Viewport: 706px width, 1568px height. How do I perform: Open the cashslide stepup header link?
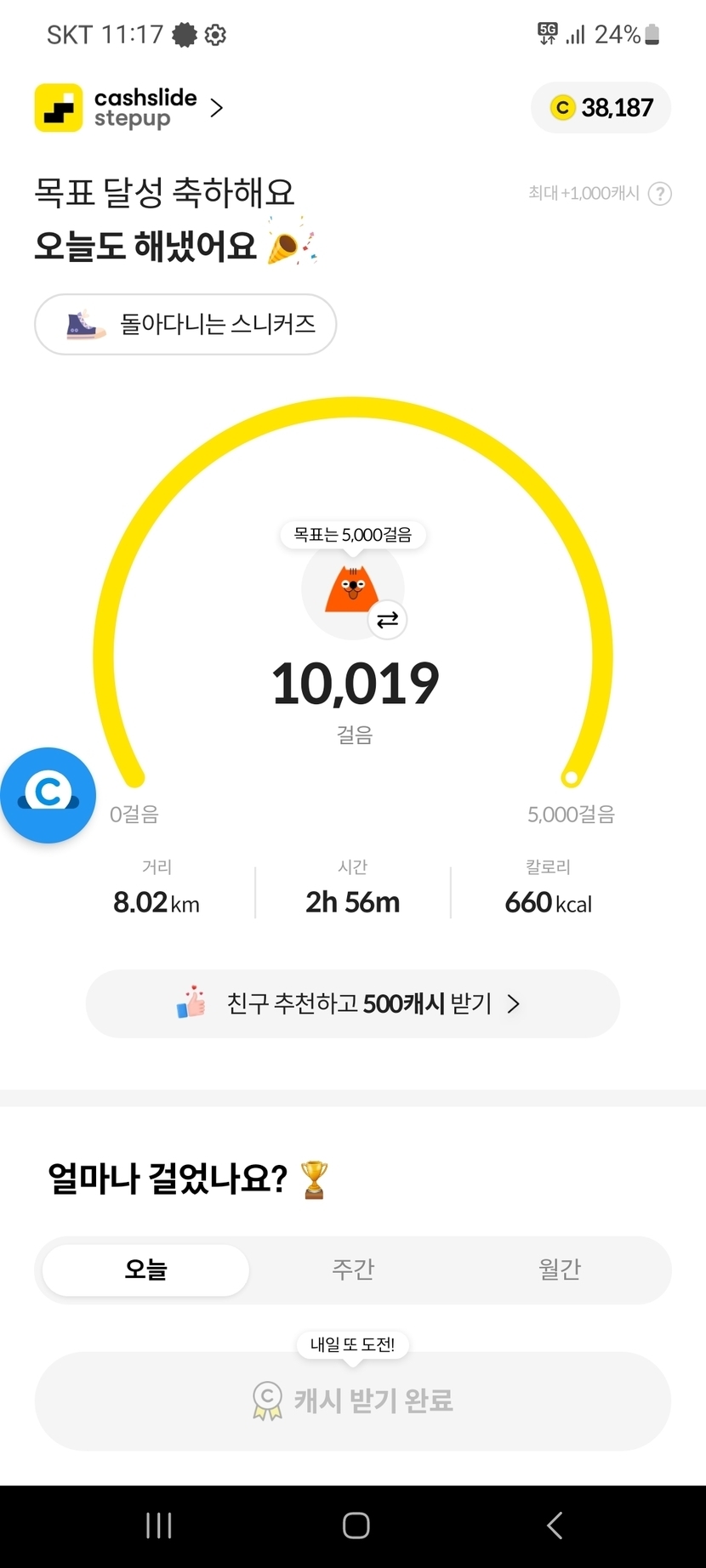tap(129, 108)
